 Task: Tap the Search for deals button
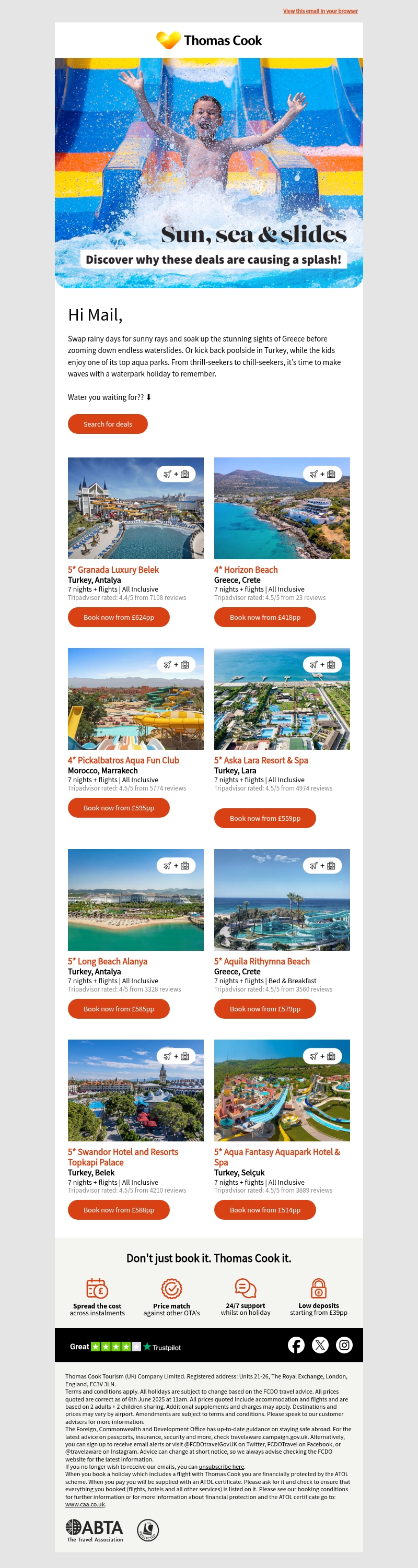click(107, 423)
